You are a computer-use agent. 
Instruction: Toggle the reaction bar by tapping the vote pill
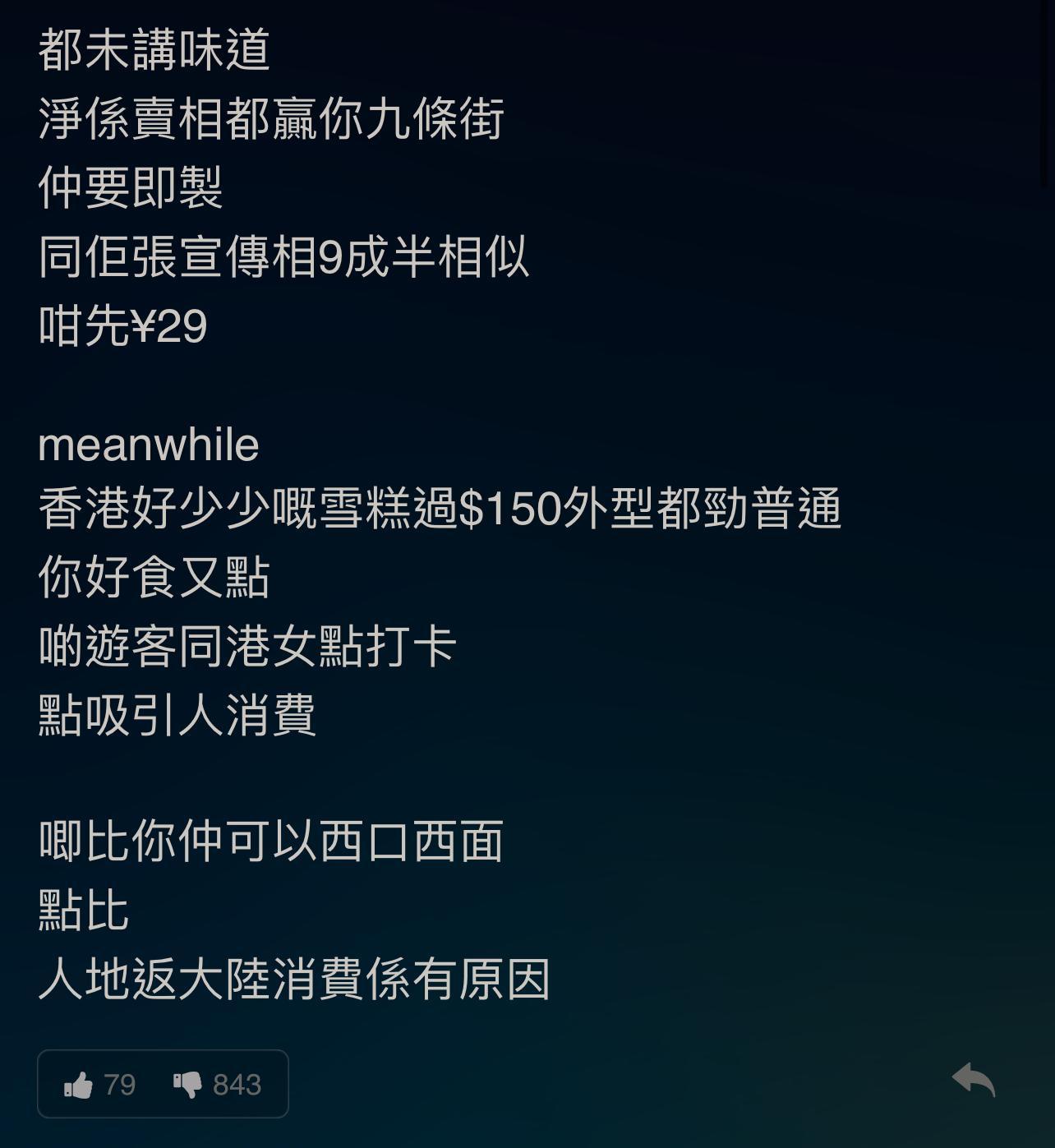click(x=162, y=1083)
